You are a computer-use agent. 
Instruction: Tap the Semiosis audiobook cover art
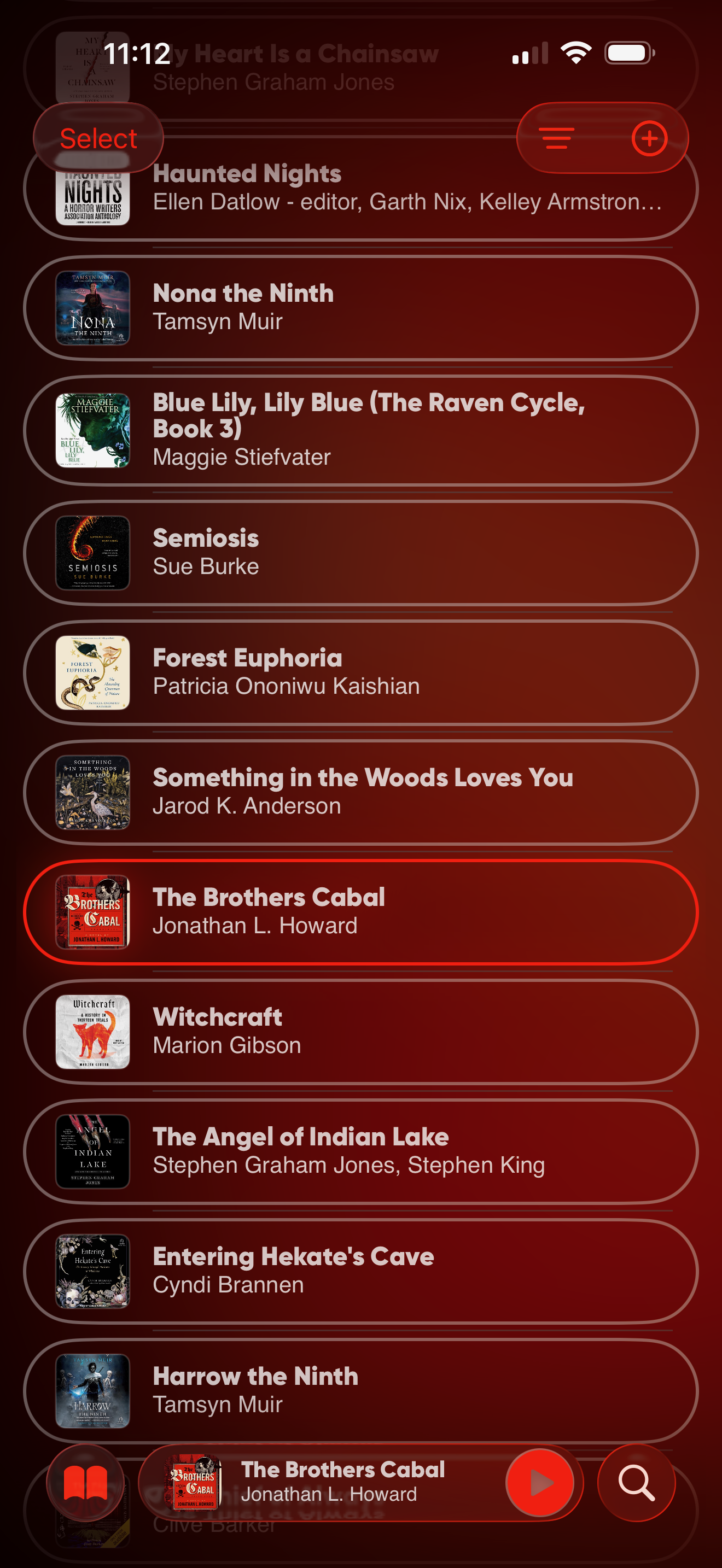[92, 553]
